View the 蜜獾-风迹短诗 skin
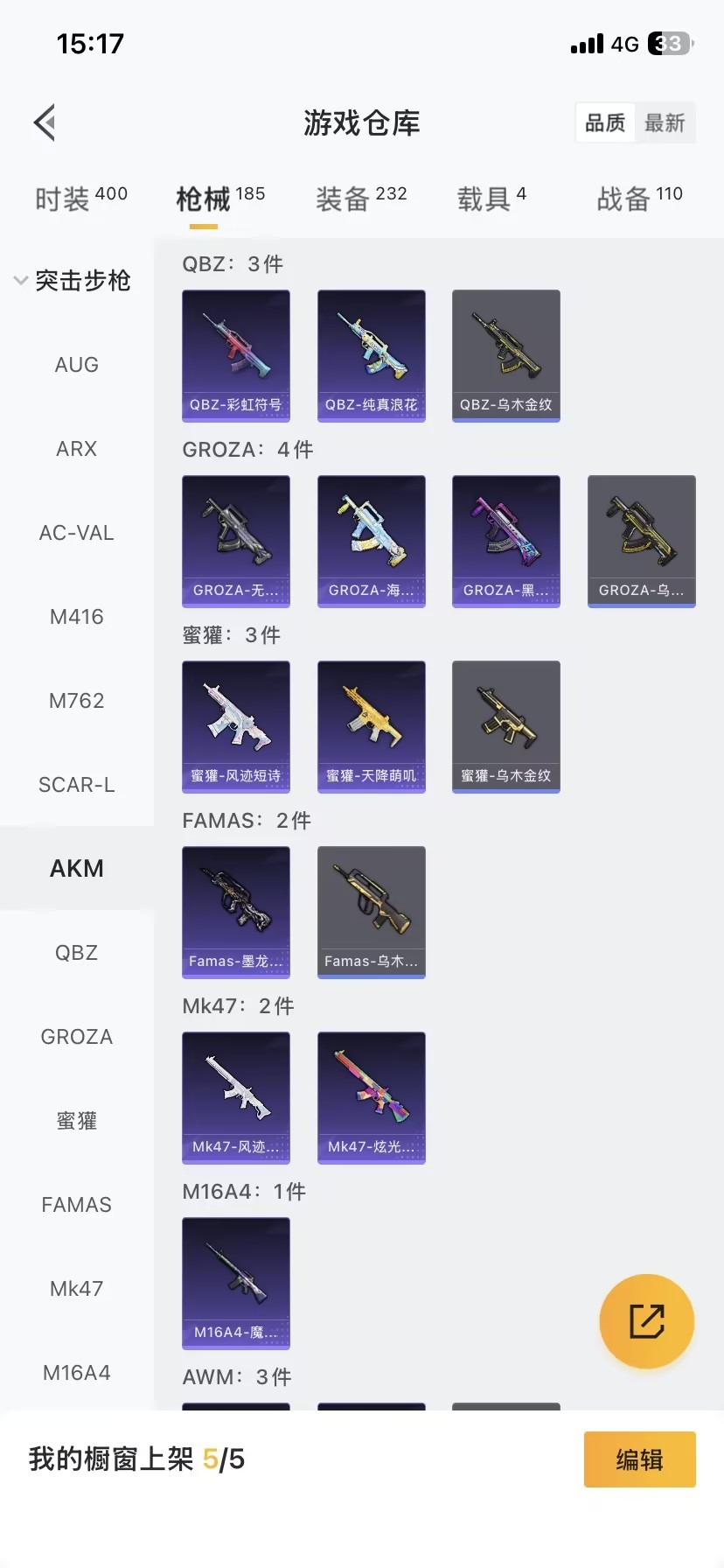Image resolution: width=724 pixels, height=1568 pixels. [236, 726]
